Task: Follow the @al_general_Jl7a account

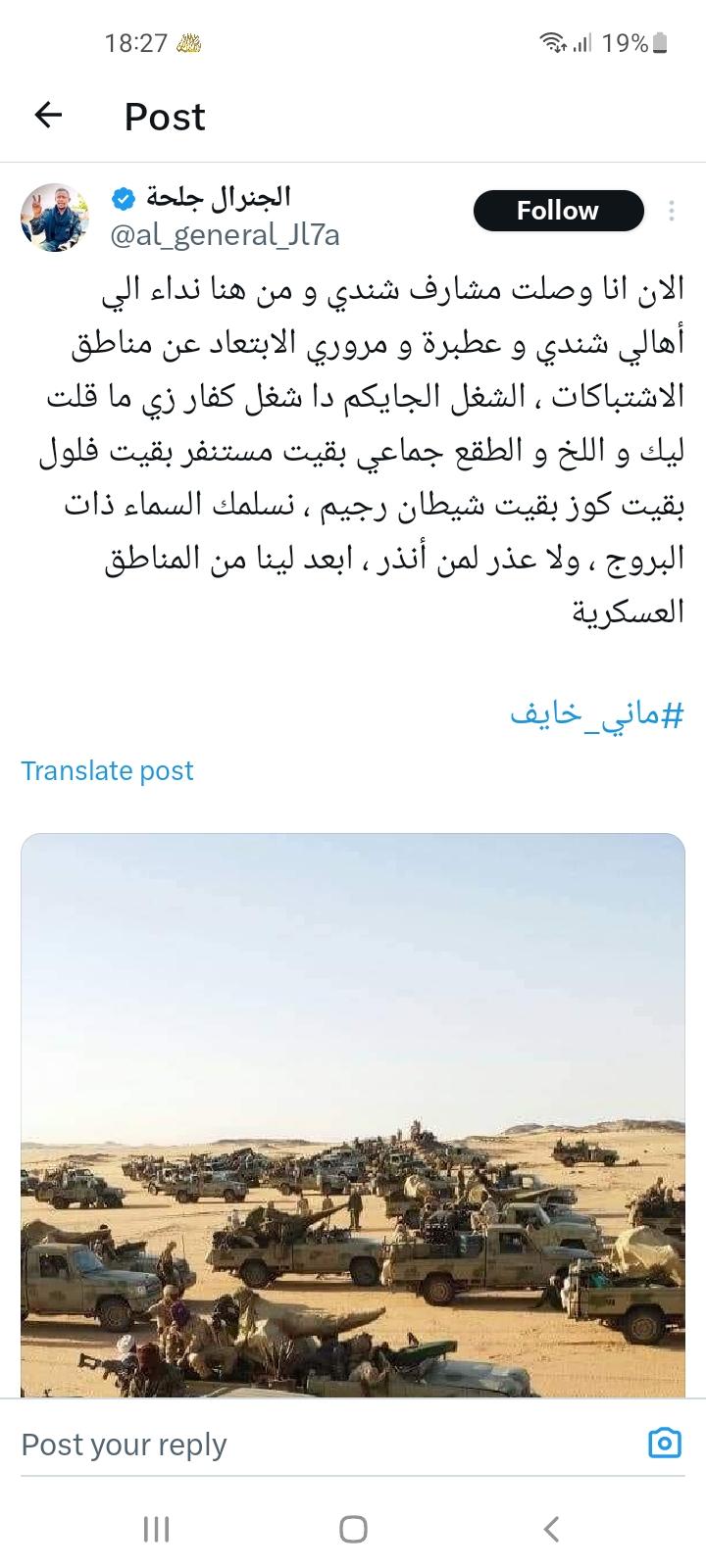Action: [558, 211]
